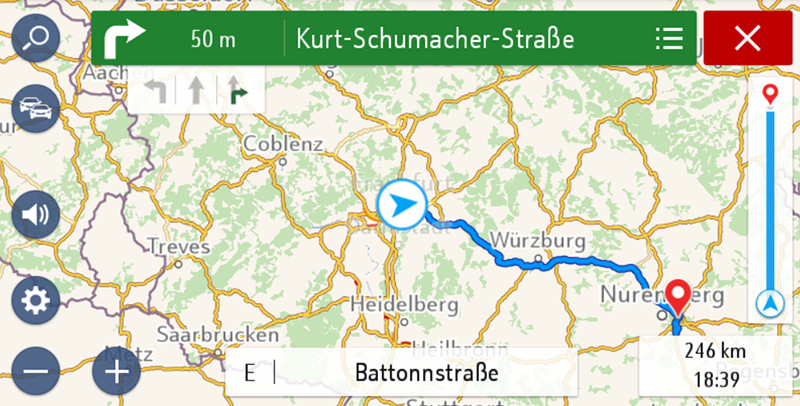Toggle the voice guidance sound

[x=36, y=215]
